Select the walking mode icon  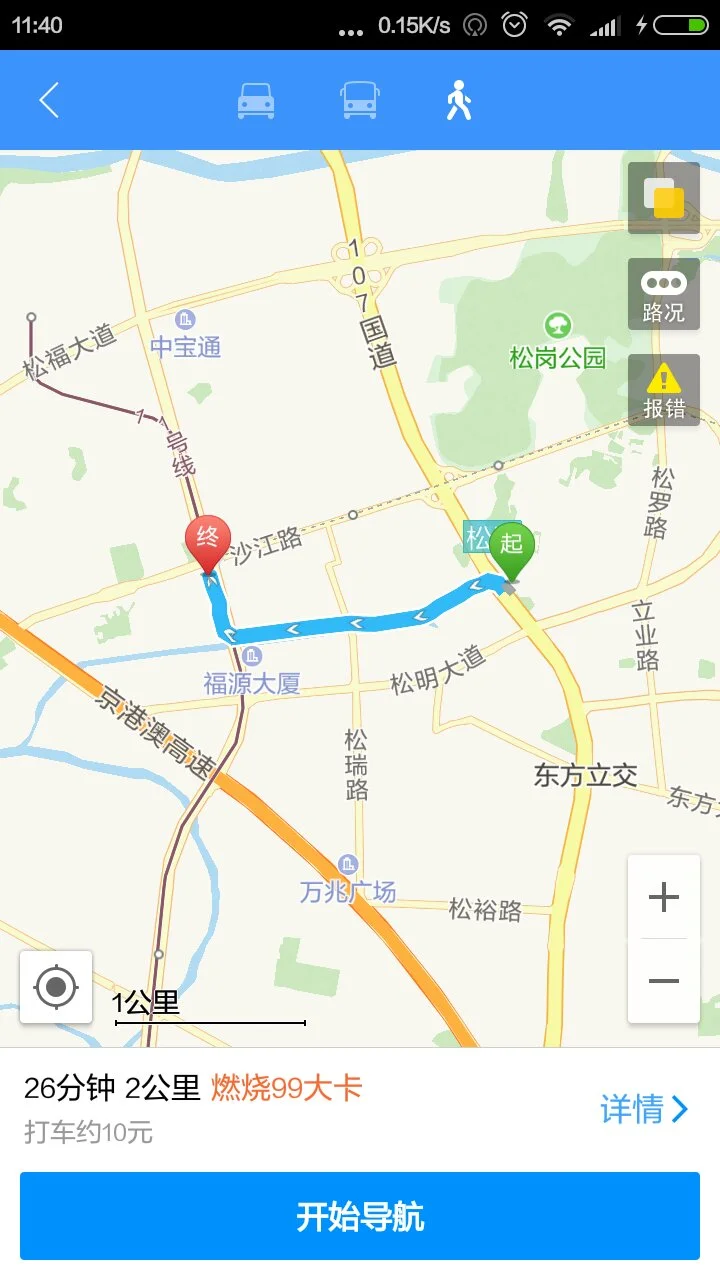point(458,100)
